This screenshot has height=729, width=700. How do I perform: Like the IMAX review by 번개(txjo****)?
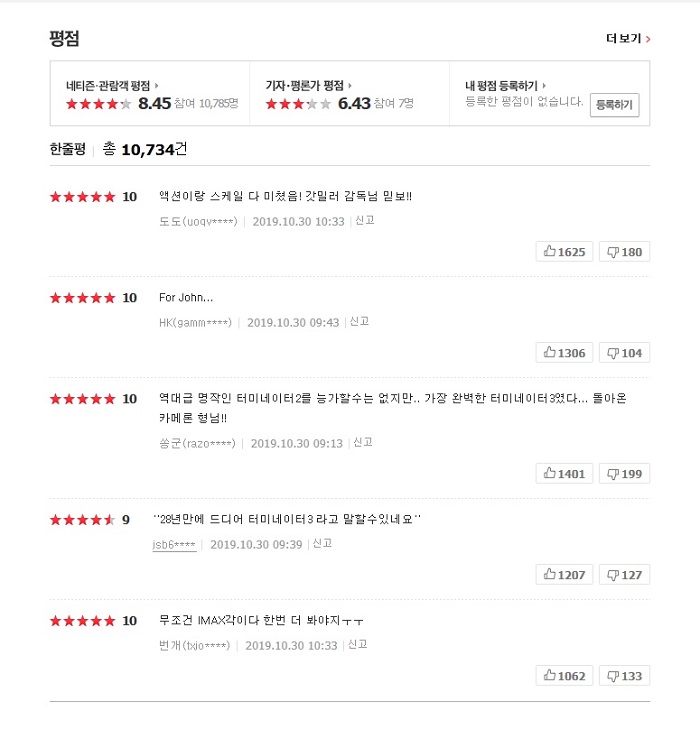click(x=565, y=675)
